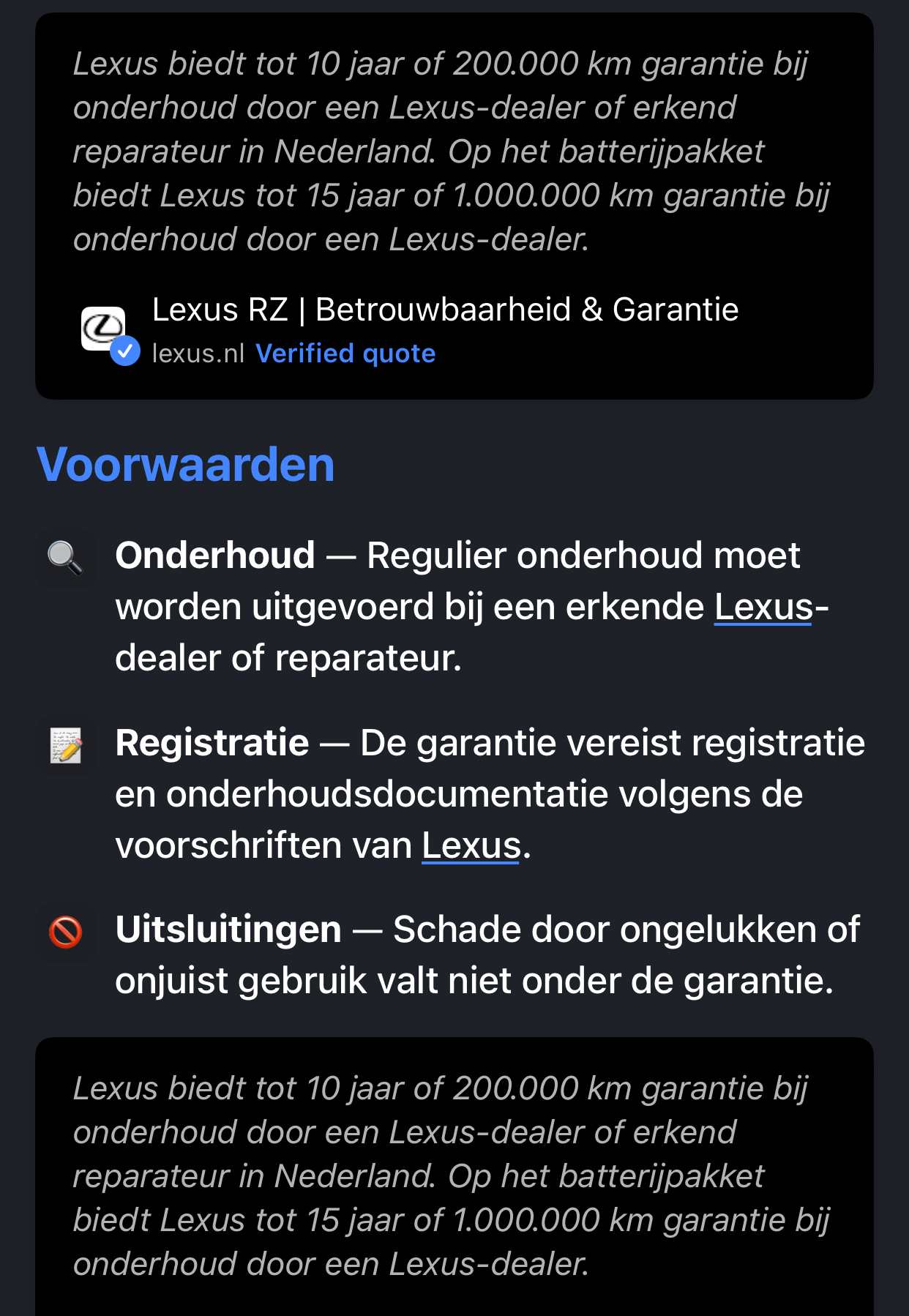Tap the Verified quote label

point(345,354)
